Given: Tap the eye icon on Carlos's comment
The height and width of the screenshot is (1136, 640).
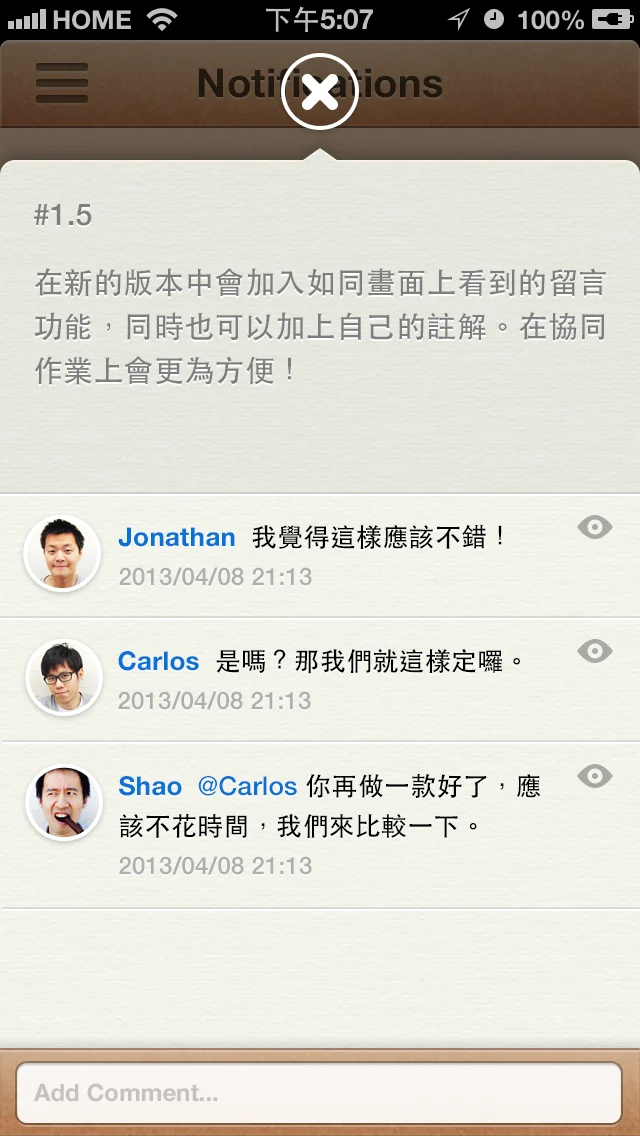Looking at the screenshot, I should (x=595, y=652).
